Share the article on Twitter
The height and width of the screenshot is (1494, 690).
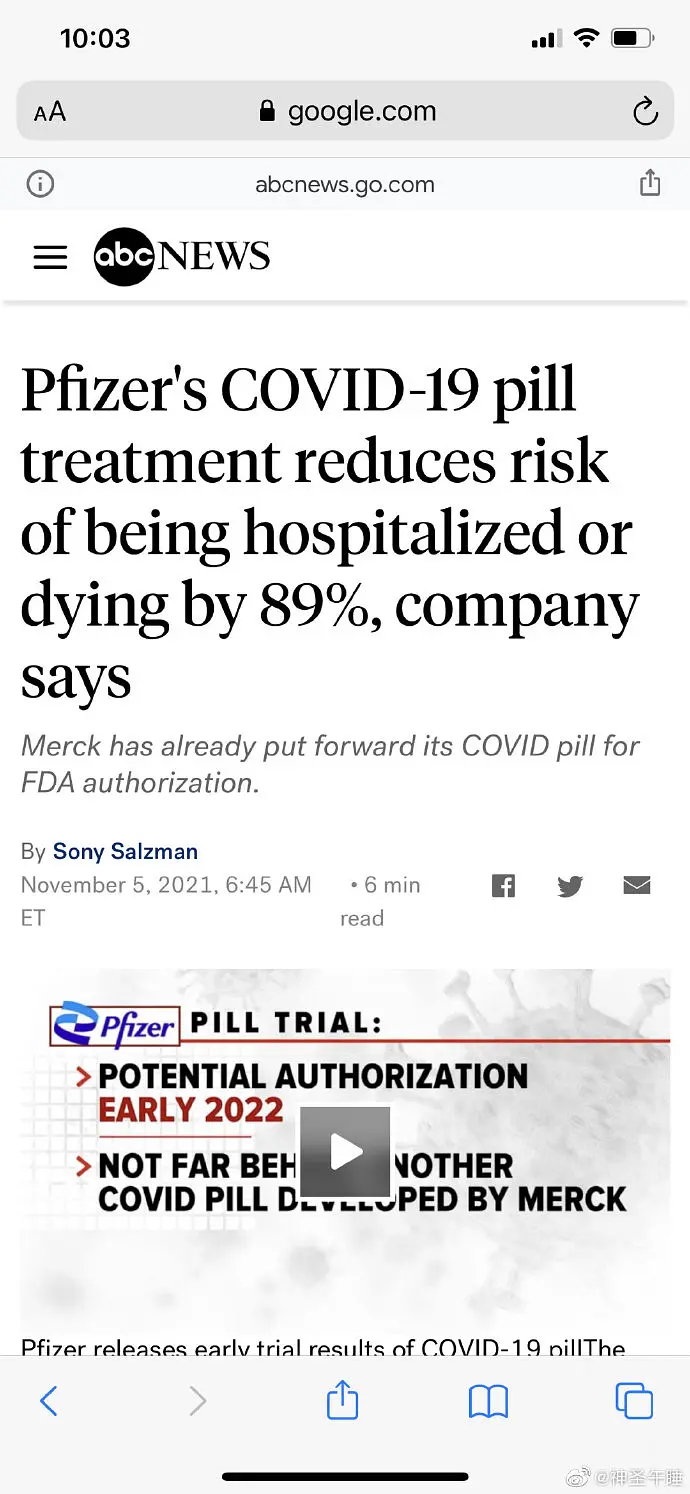pos(570,886)
